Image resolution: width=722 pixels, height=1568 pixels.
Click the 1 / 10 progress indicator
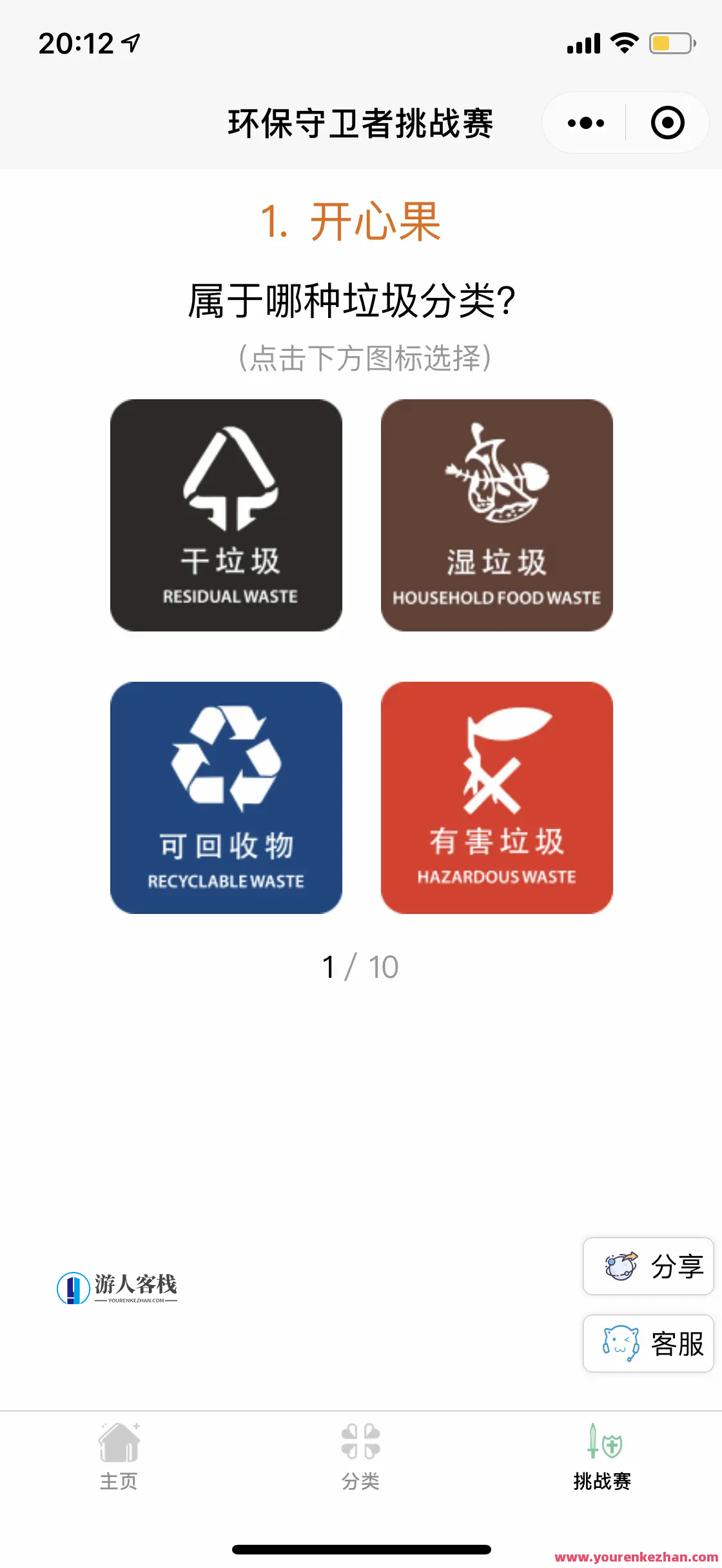point(360,966)
